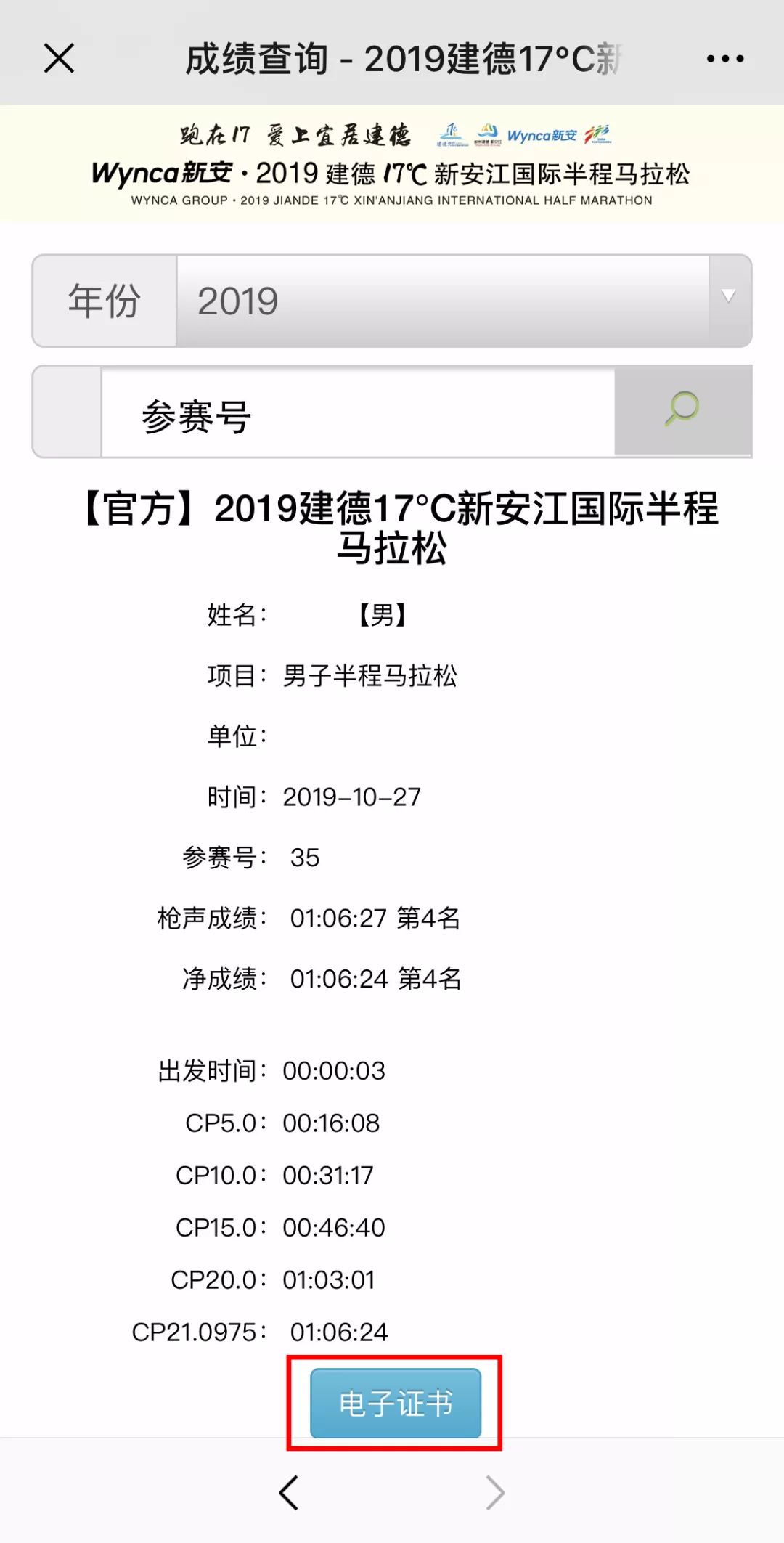The width and height of the screenshot is (784, 1543).
Task: Tap the magnifier search button
Action: coord(682,410)
